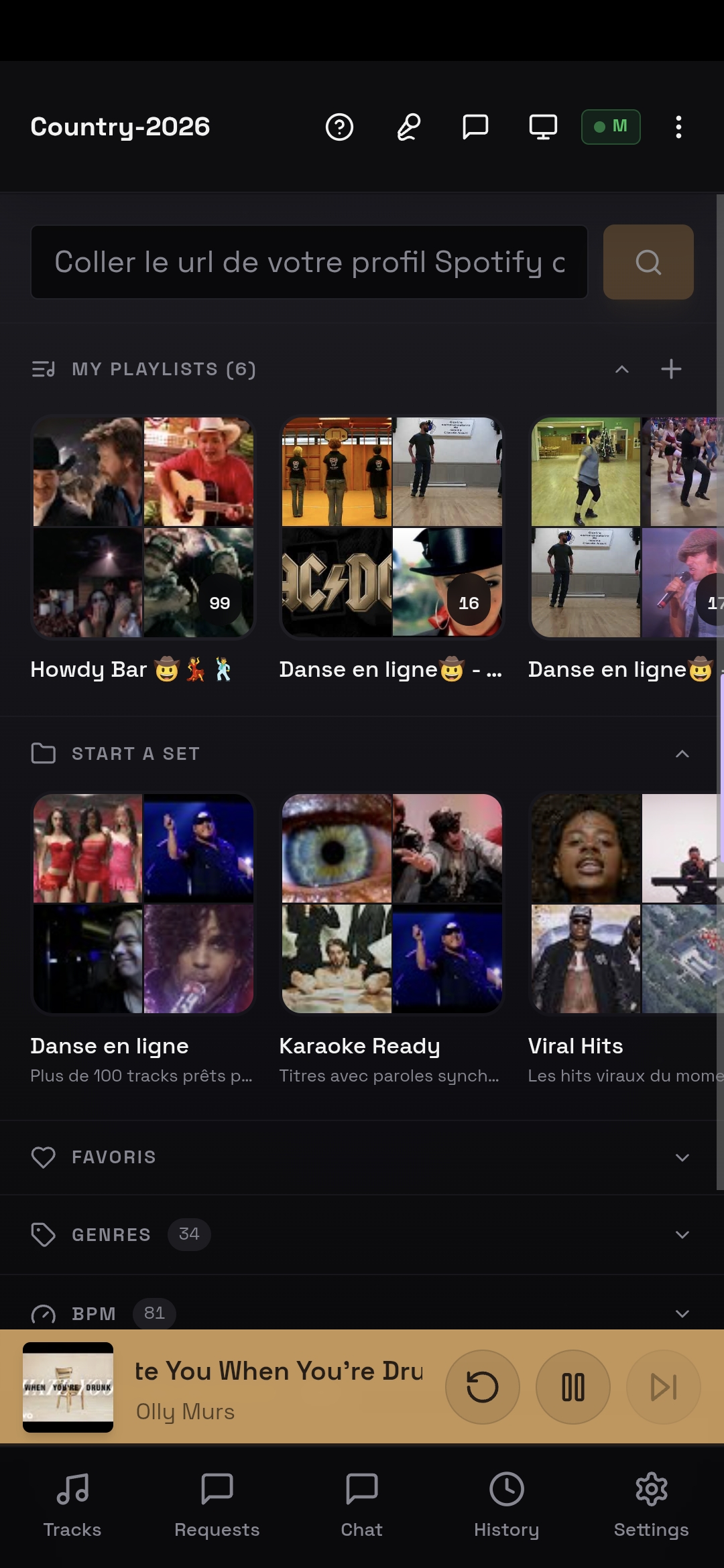Open the three-dot overflow menu
This screenshot has height=1568, width=724.
coord(678,127)
